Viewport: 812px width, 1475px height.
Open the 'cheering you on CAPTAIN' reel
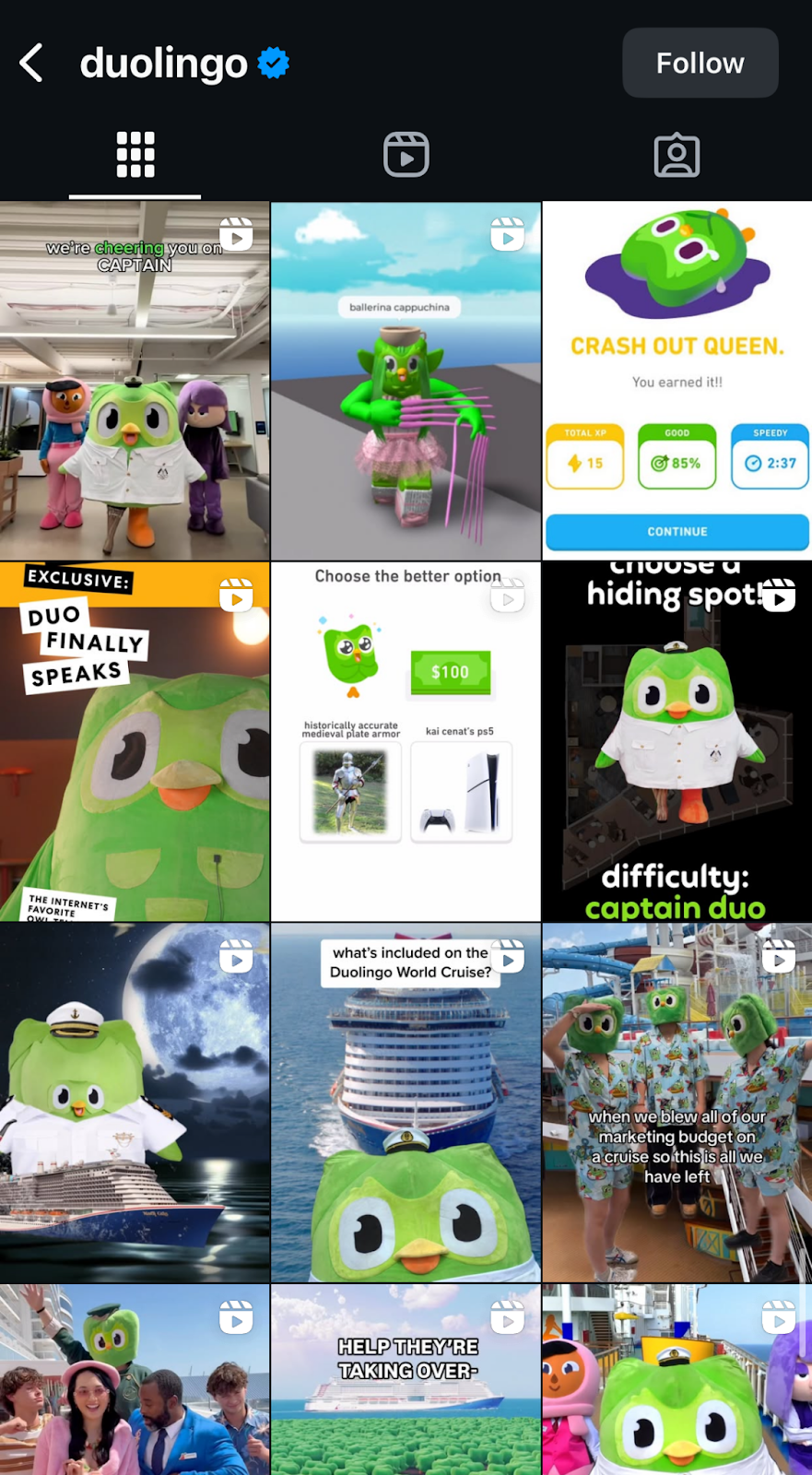135,381
